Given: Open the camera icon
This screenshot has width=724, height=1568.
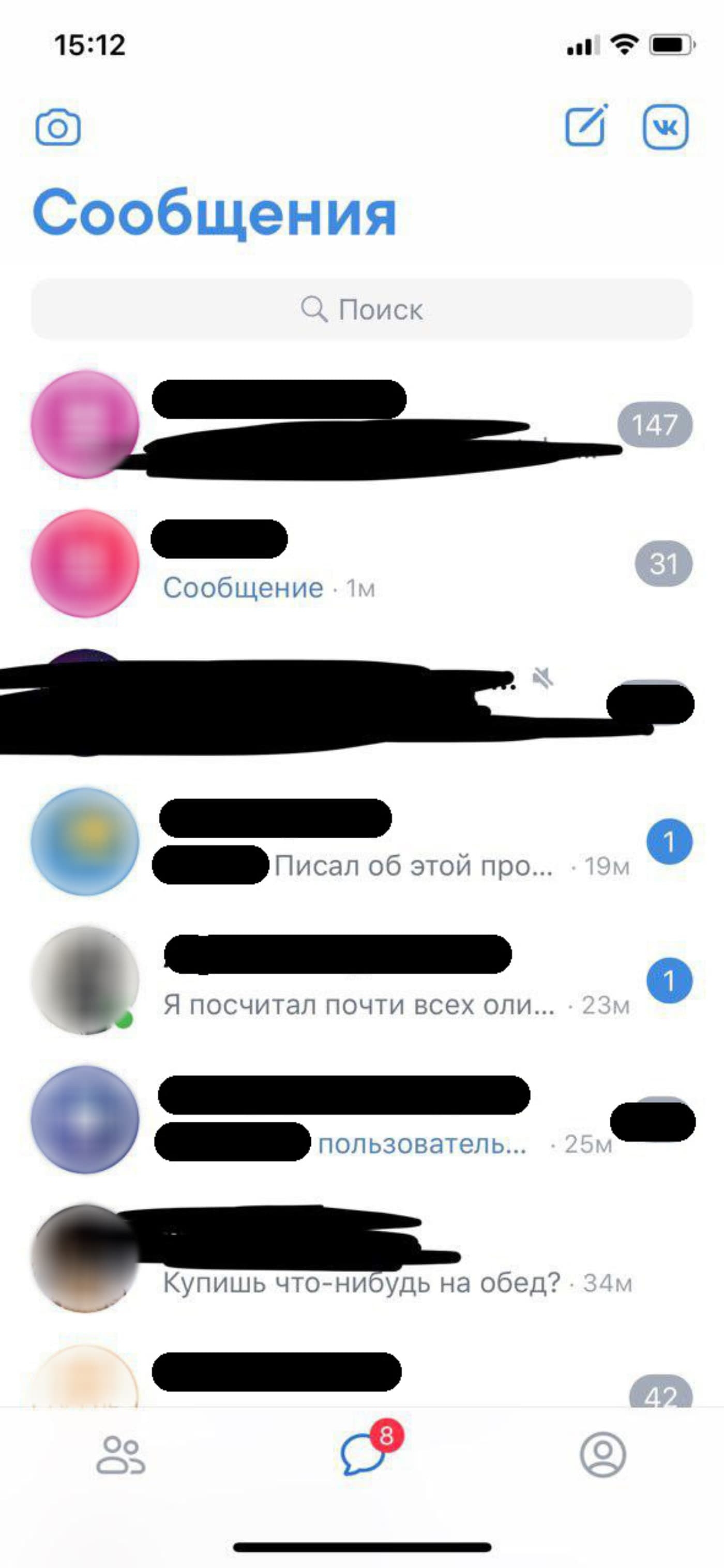Looking at the screenshot, I should (58, 128).
